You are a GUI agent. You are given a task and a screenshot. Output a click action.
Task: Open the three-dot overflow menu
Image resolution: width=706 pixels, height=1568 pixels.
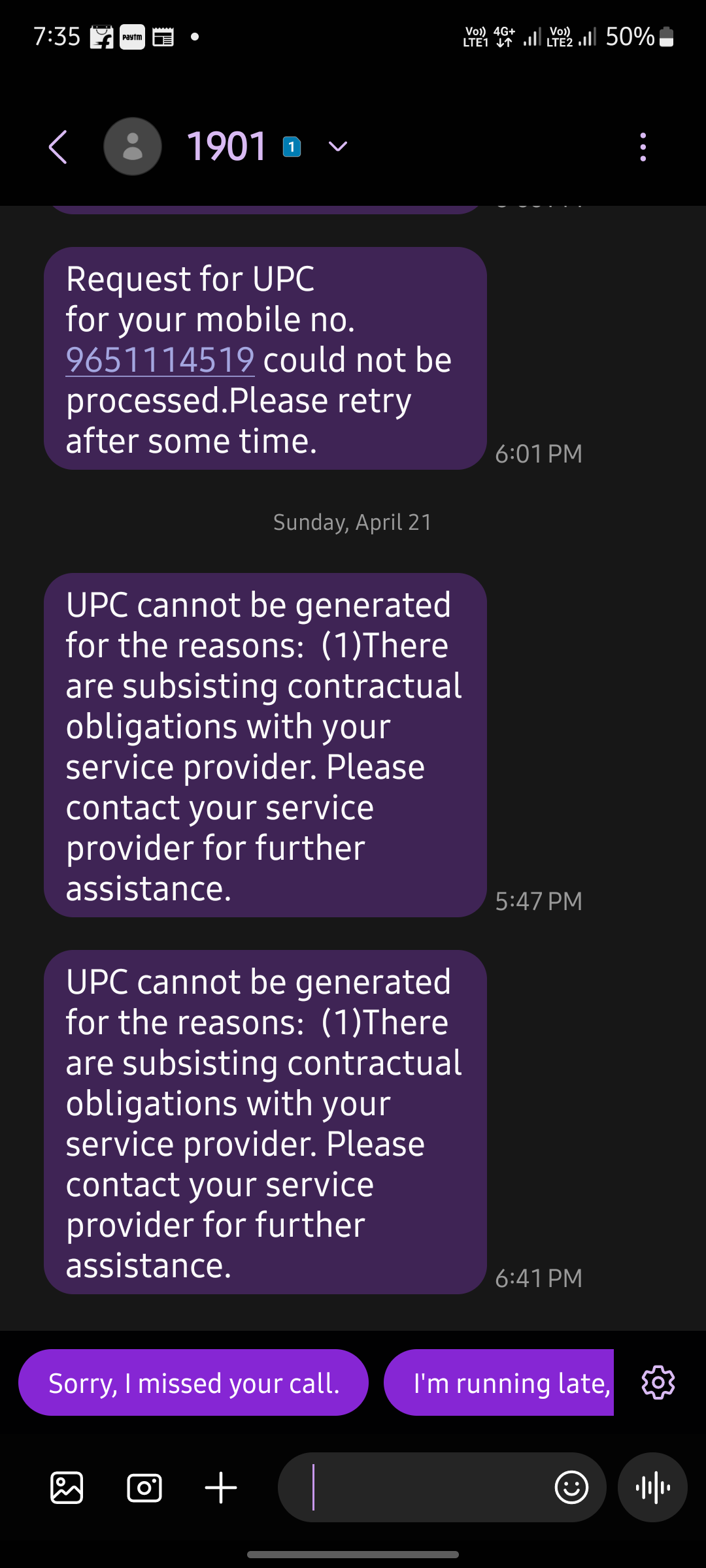[643, 147]
